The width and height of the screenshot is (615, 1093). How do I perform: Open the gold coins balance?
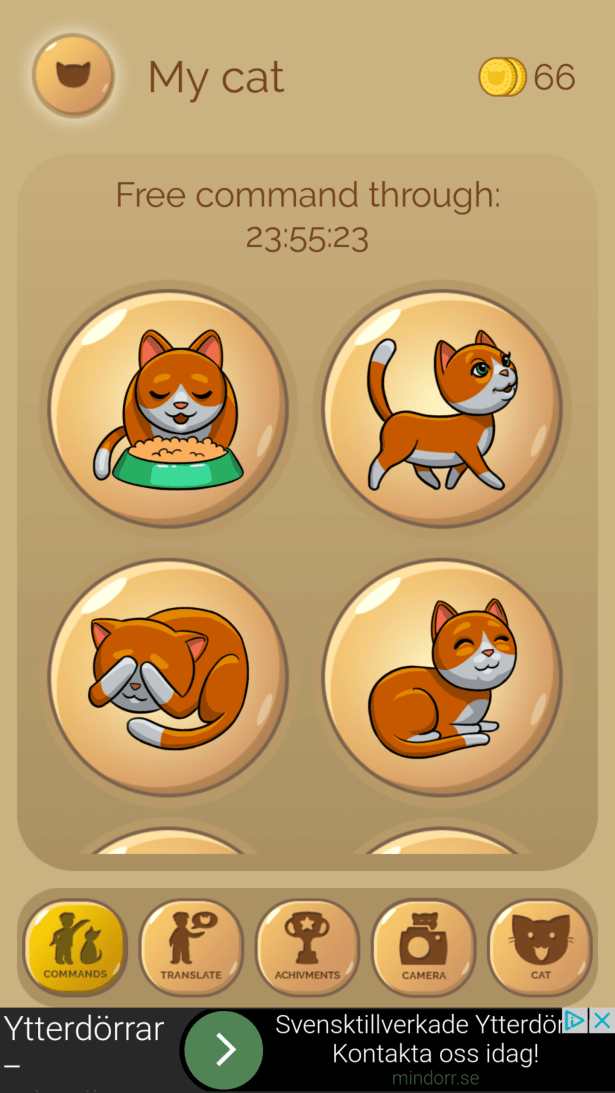[527, 77]
